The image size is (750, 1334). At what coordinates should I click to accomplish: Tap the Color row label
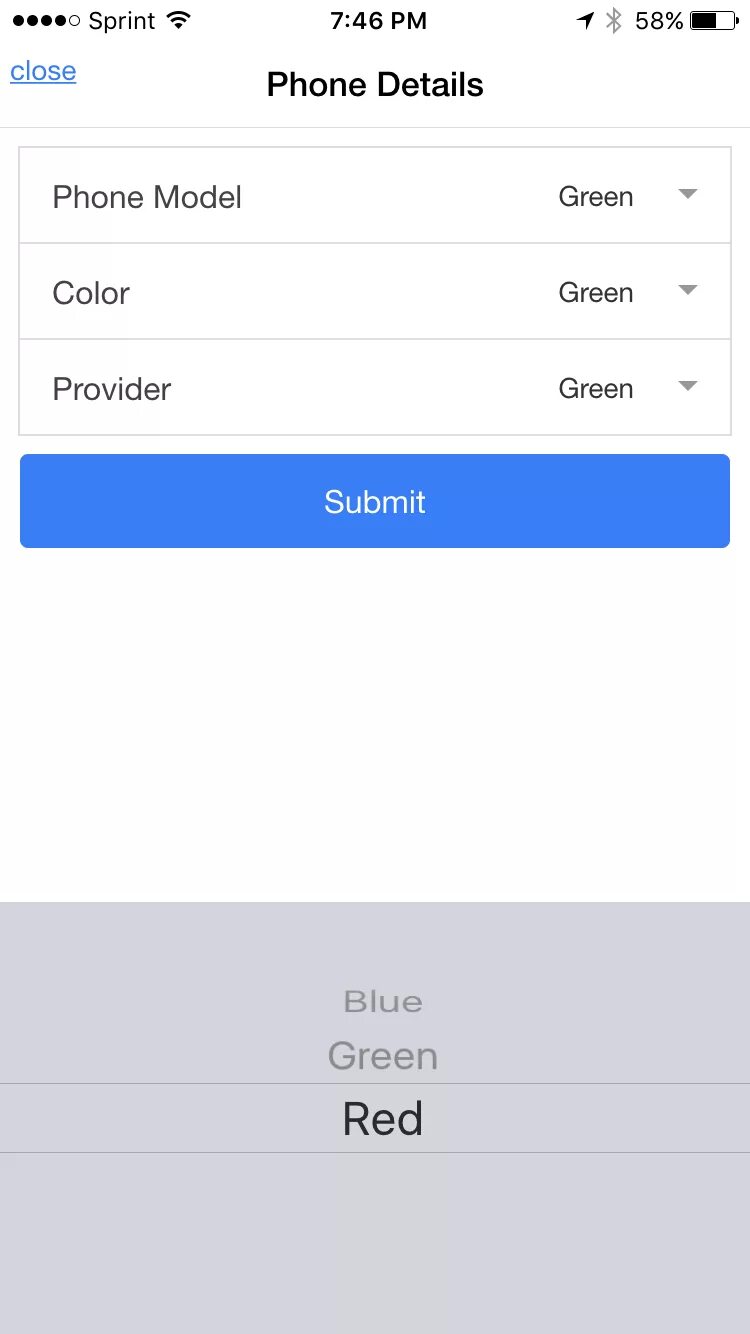tap(90, 292)
